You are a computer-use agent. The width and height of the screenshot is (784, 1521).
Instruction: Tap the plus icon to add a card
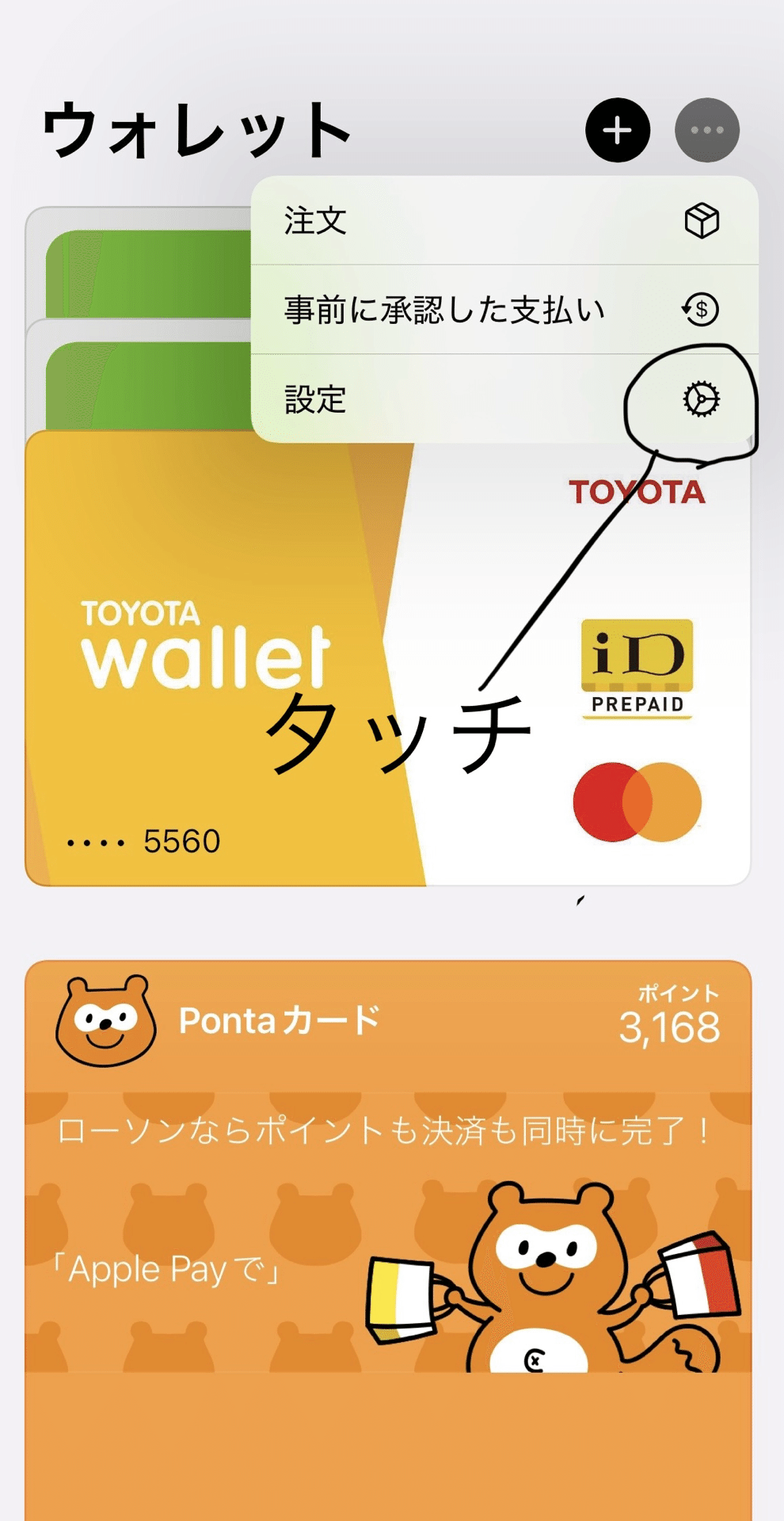click(x=616, y=131)
